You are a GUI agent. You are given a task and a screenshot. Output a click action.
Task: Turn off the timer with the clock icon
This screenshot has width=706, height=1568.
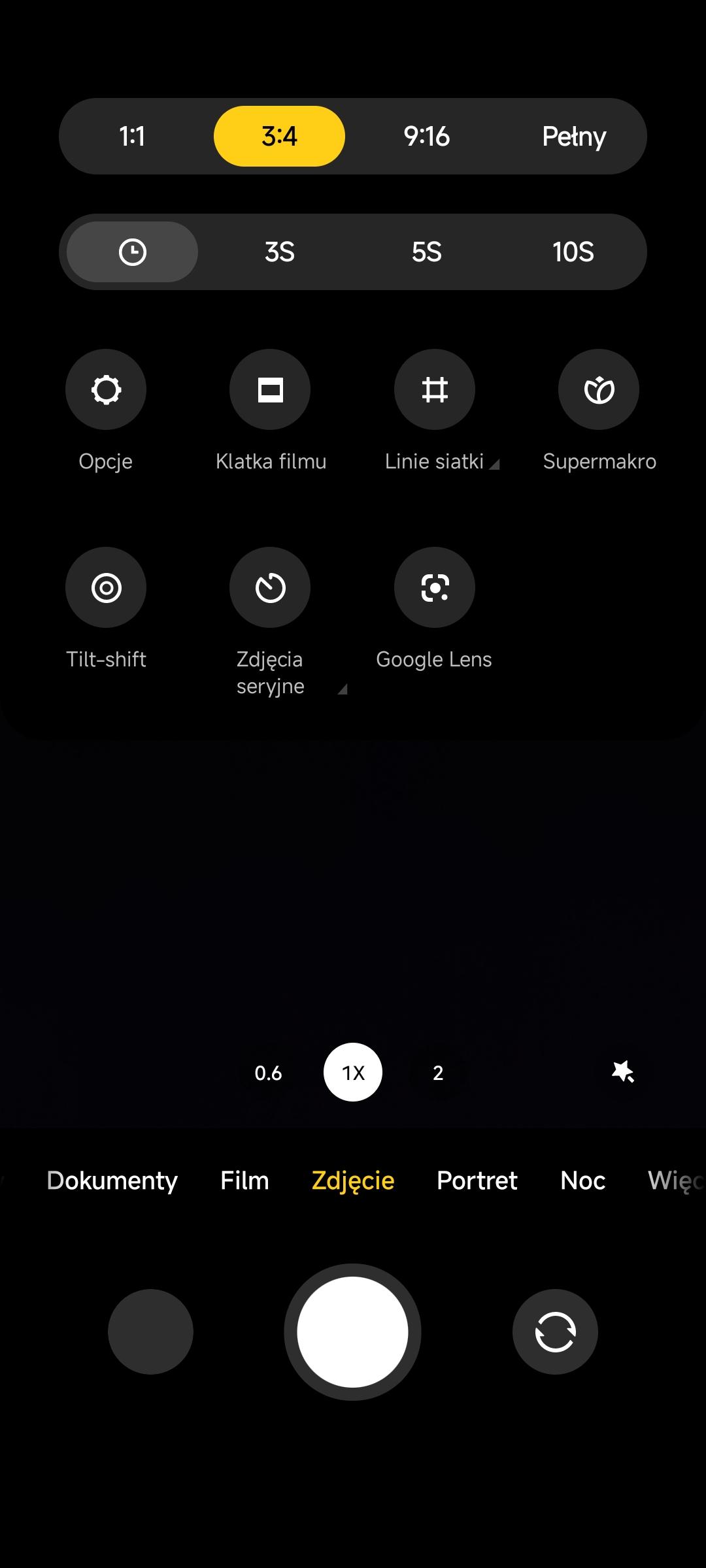pyautogui.click(x=132, y=252)
